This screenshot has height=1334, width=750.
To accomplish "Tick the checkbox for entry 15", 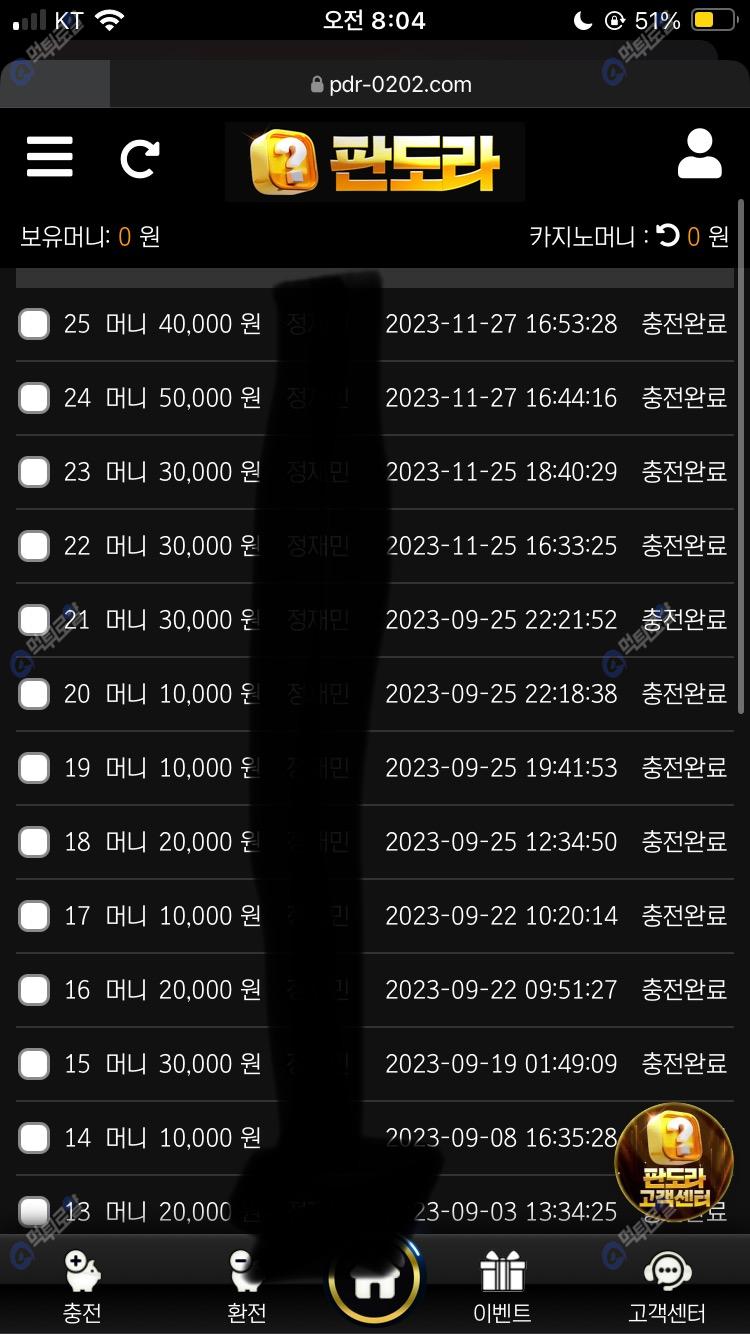I will [x=34, y=1064].
